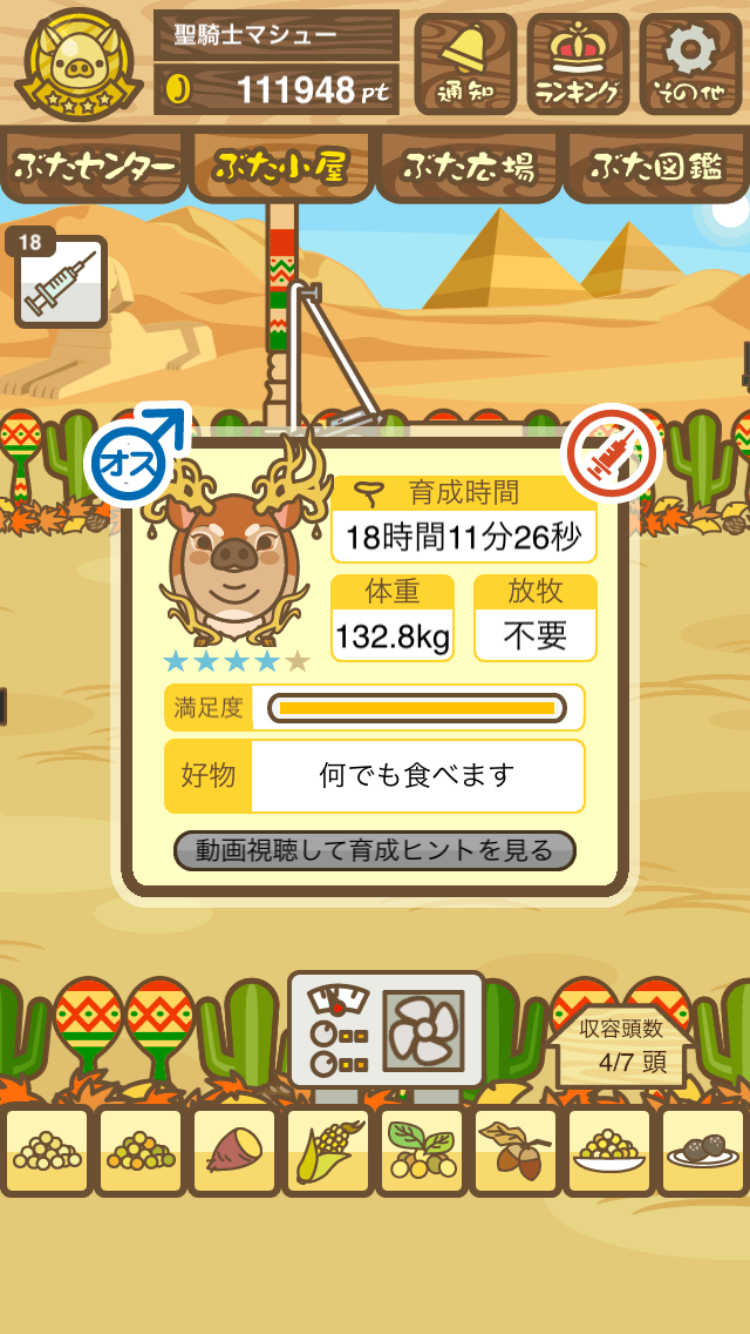Image resolution: width=750 pixels, height=1334 pixels.
Task: Open the その他 settings gear
Action: [691, 63]
